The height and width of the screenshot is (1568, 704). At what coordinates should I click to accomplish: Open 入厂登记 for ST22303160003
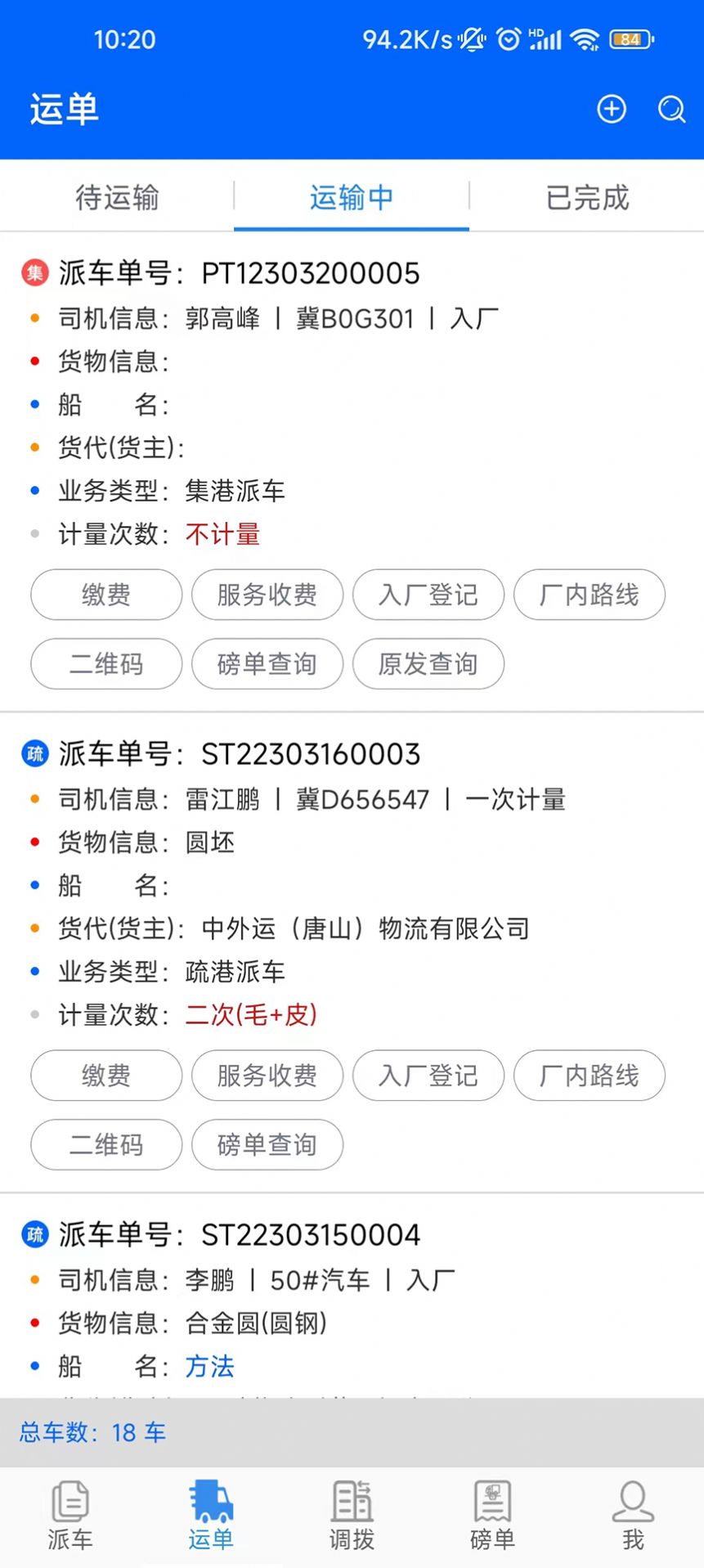coord(428,1076)
